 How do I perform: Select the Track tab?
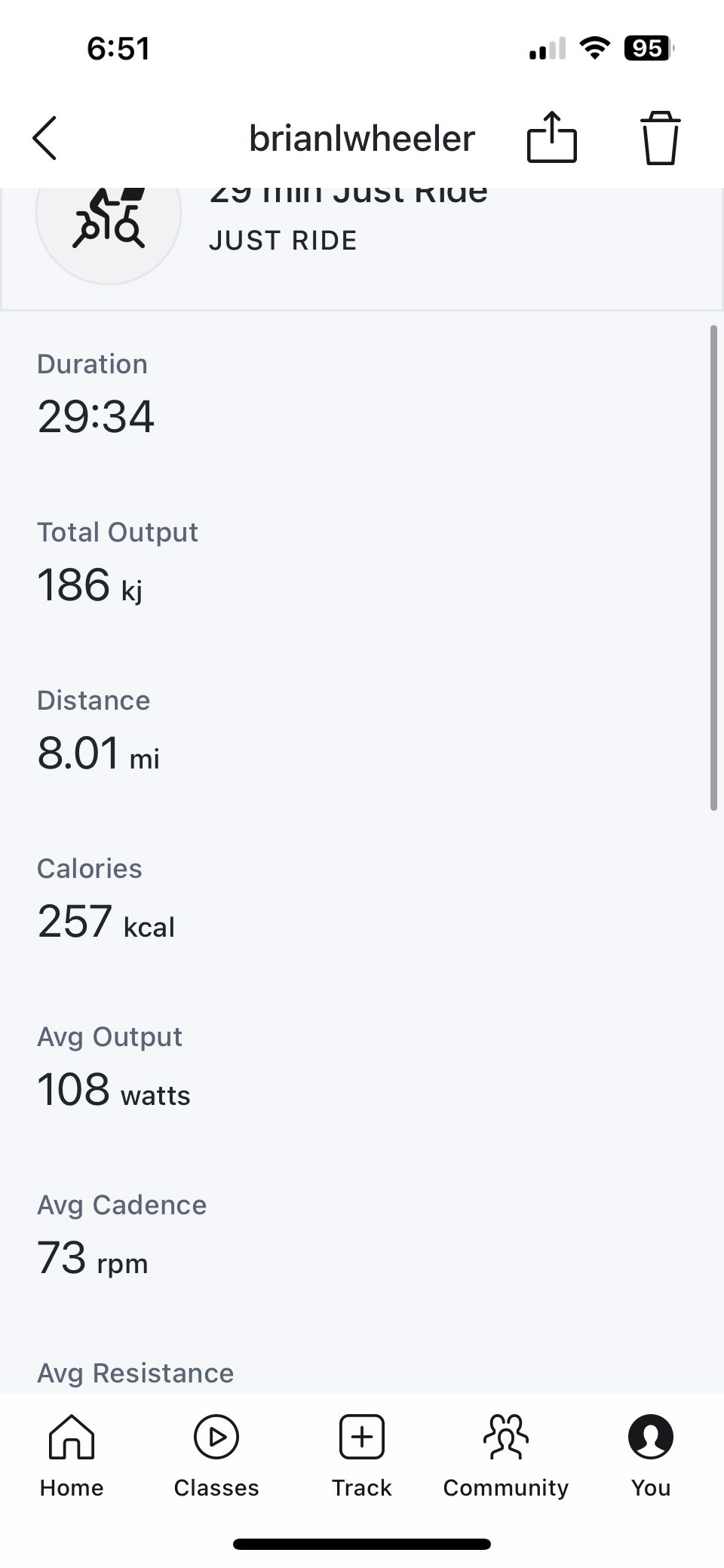tap(362, 1456)
